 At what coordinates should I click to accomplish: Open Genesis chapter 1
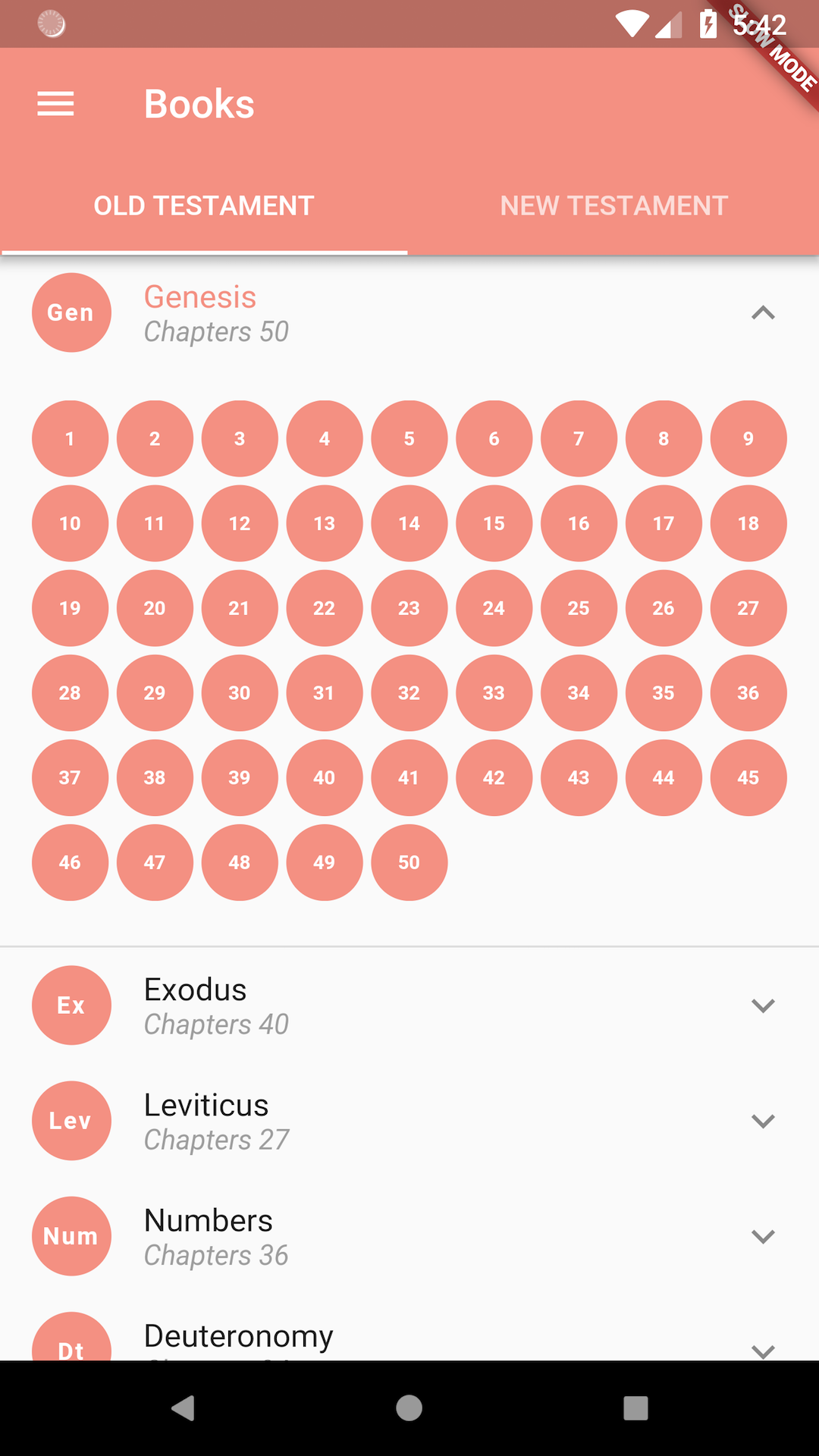pyautogui.click(x=70, y=438)
